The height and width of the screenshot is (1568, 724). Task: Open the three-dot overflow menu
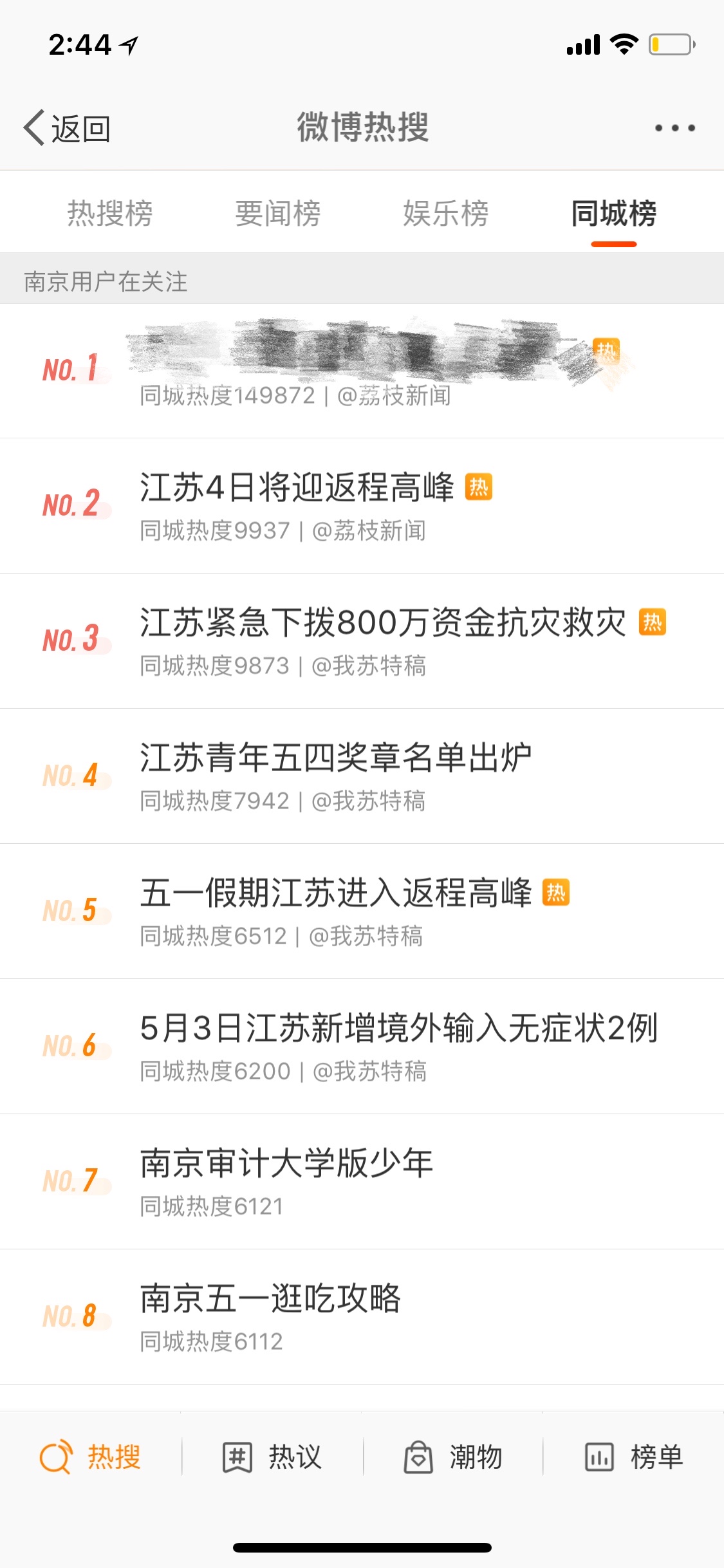tap(674, 128)
